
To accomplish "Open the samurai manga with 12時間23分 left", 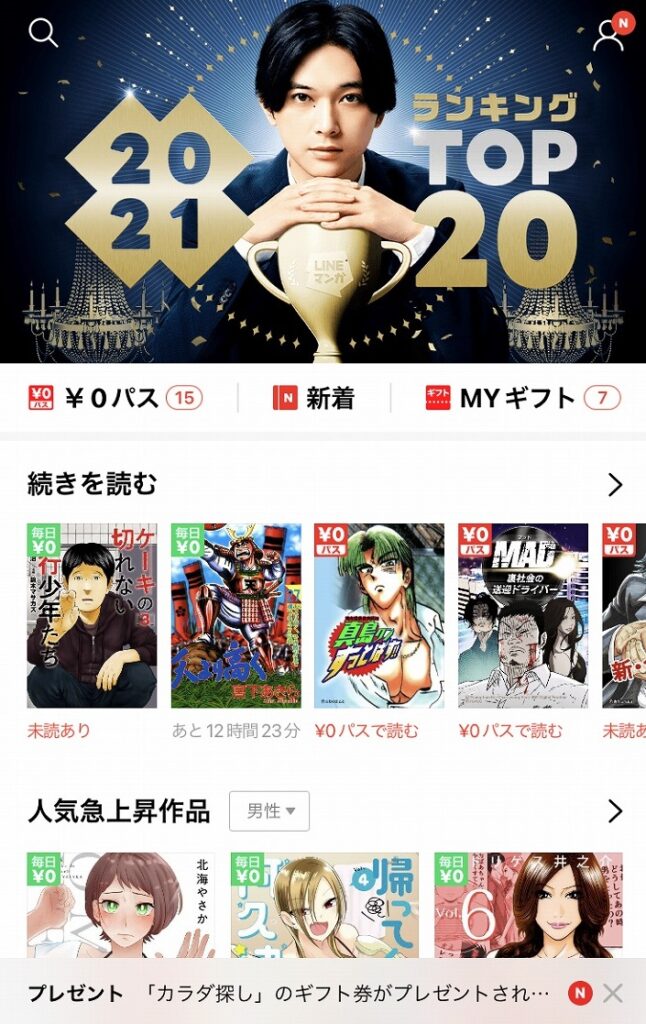I will 236,615.
